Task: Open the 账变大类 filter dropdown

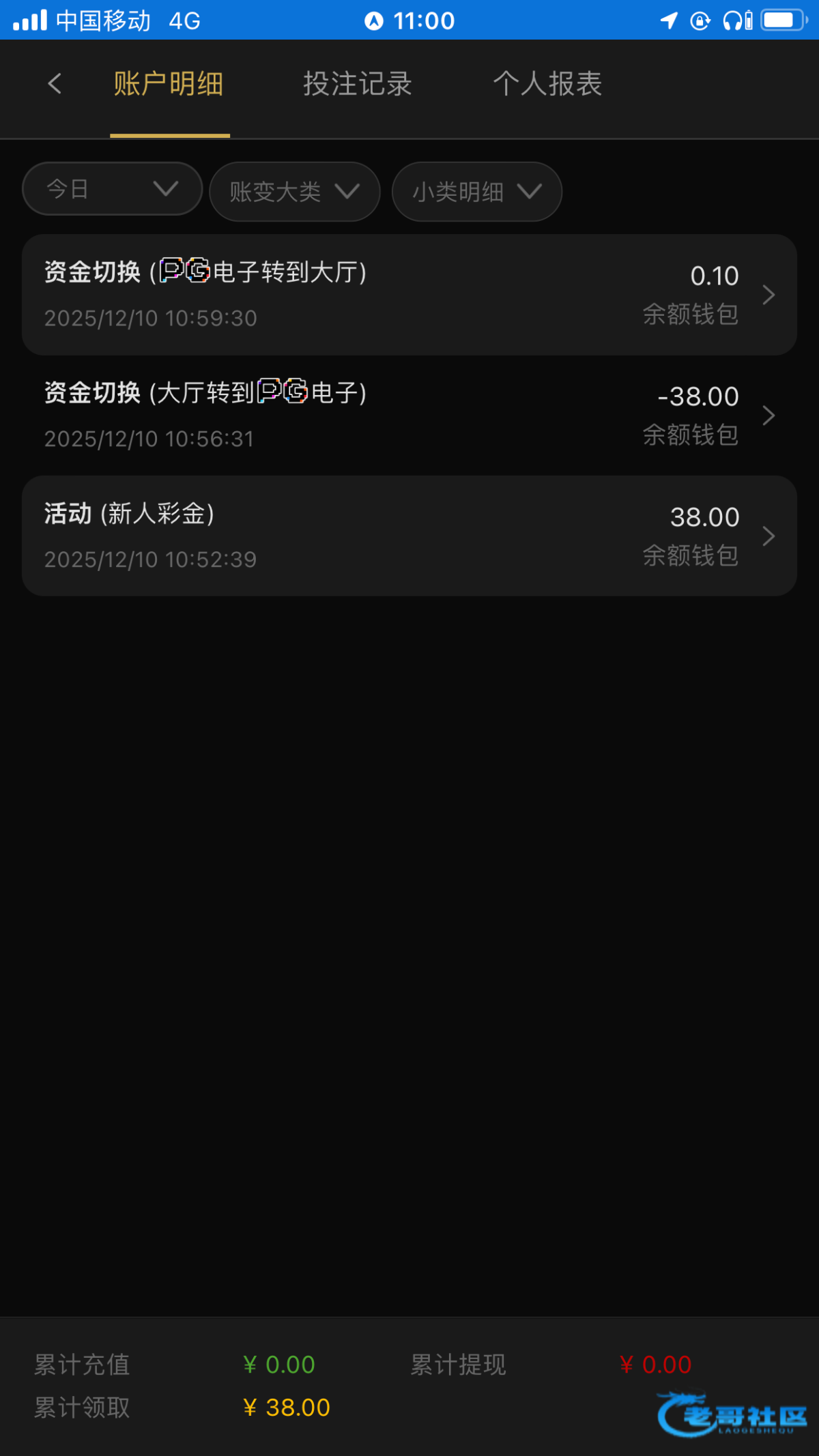Action: click(294, 192)
